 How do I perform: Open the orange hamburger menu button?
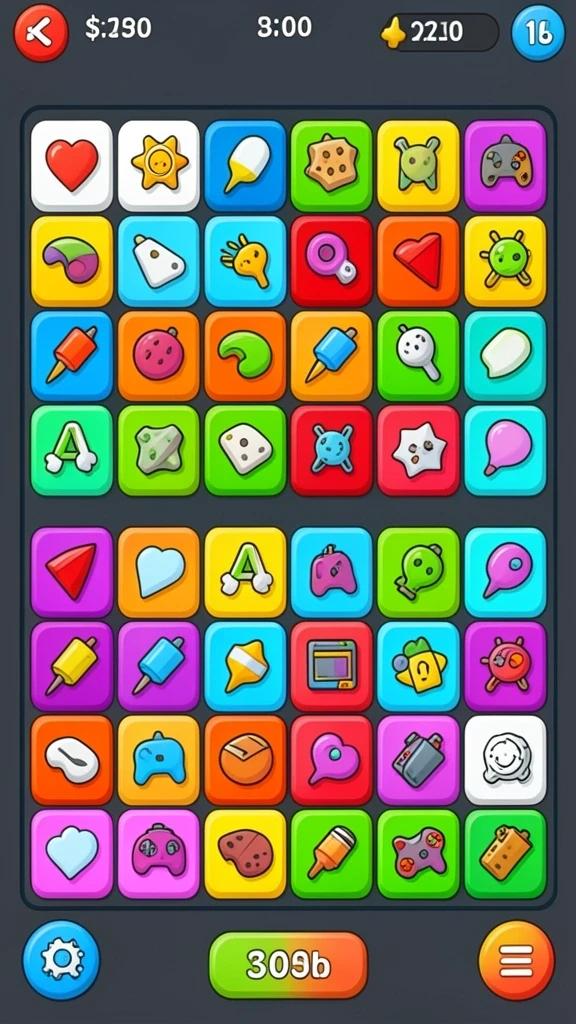[516, 960]
